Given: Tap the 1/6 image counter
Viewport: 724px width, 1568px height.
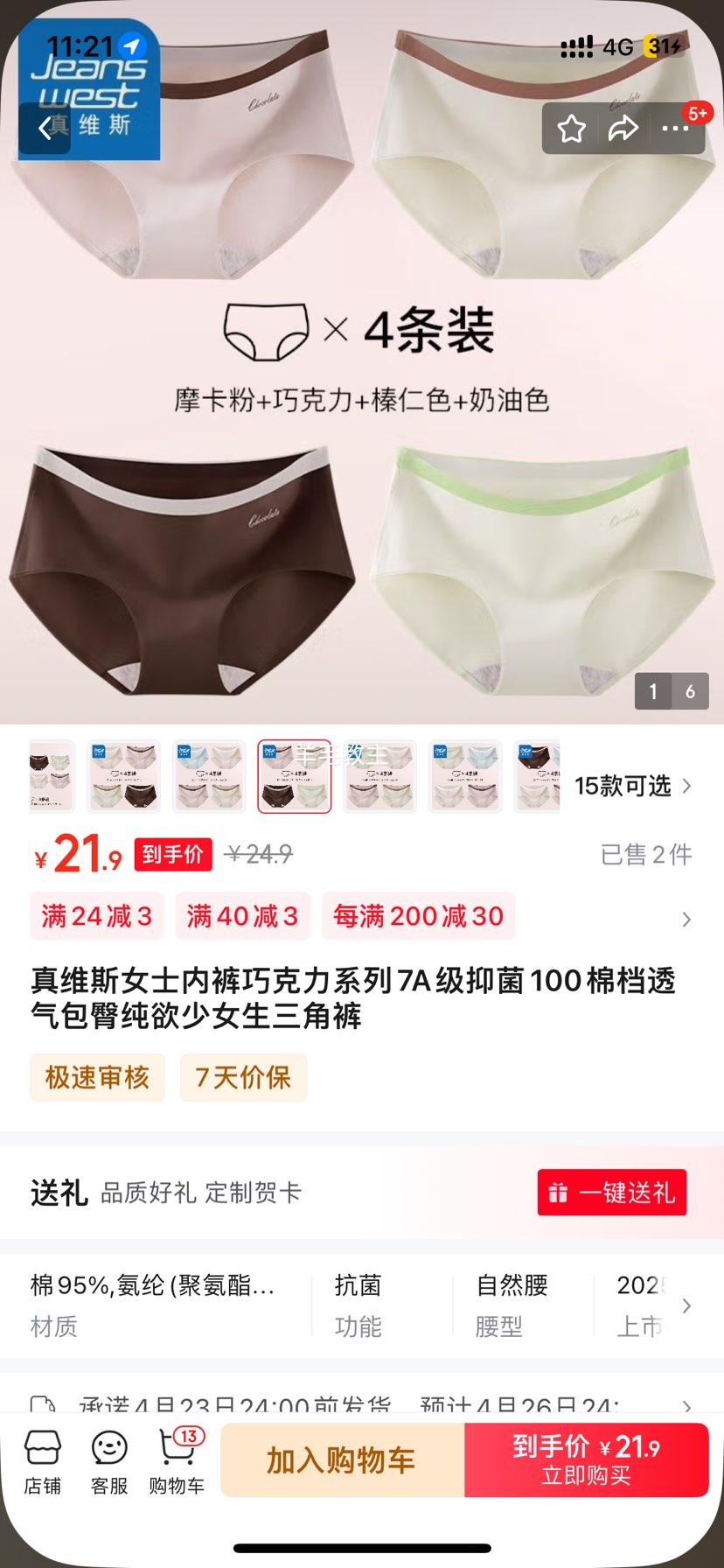Looking at the screenshot, I should point(671,691).
